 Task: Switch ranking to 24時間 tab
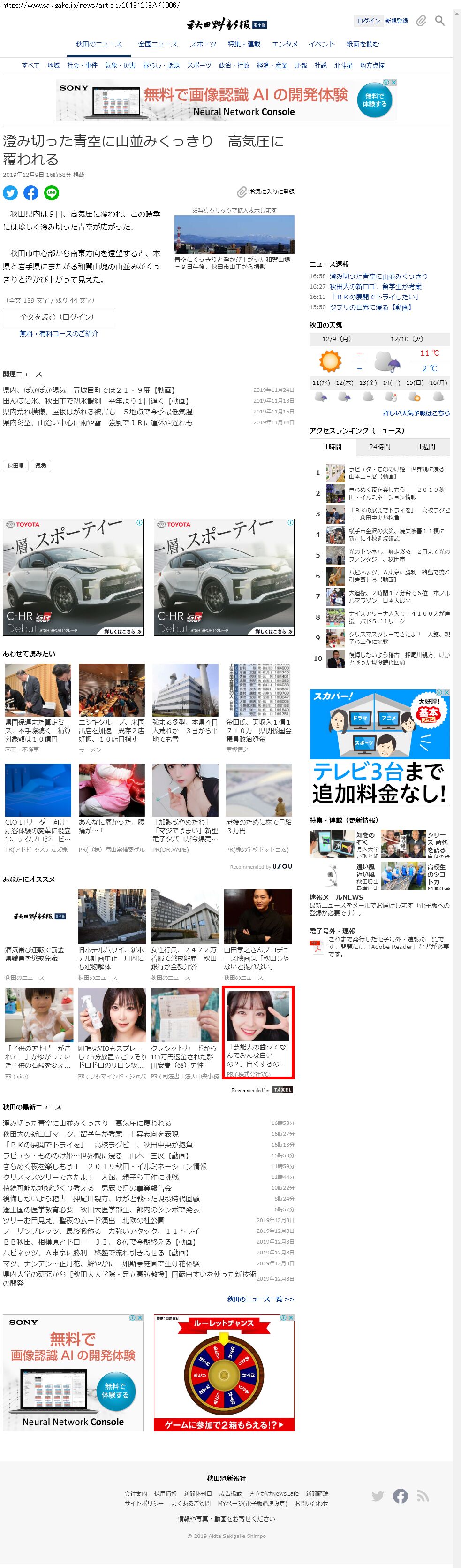pos(379,447)
